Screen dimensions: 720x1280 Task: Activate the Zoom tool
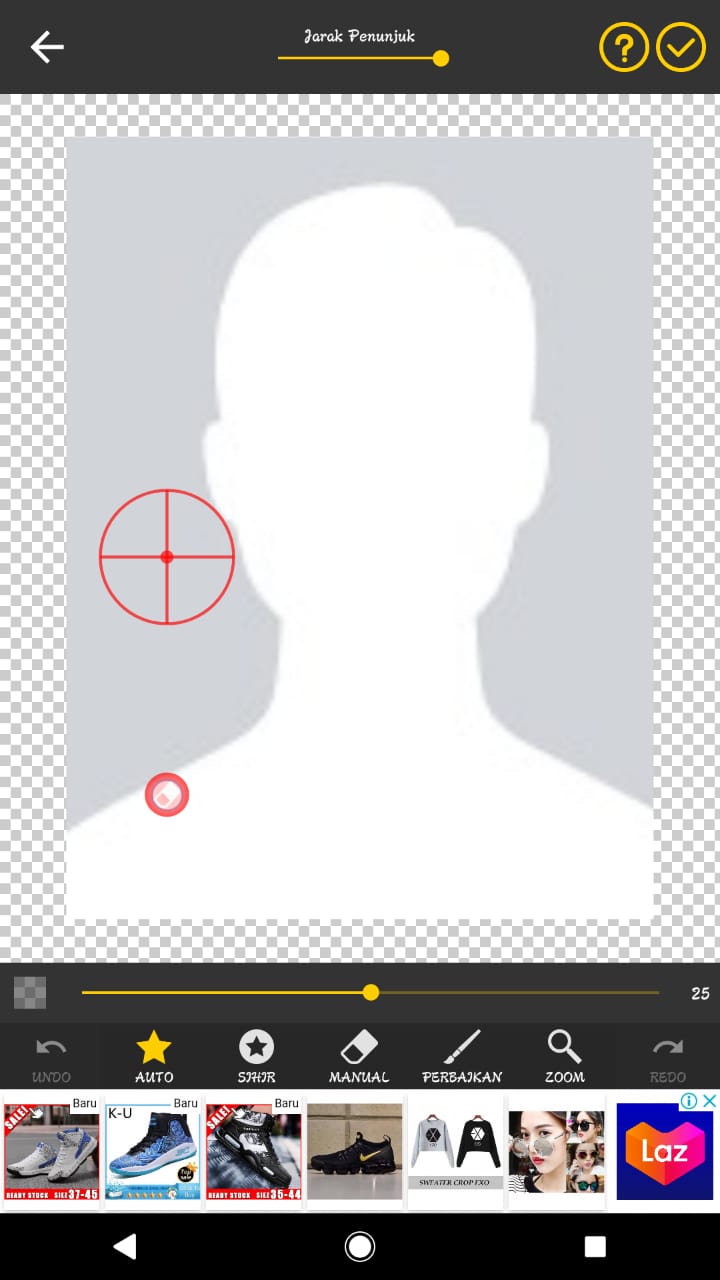(564, 1058)
